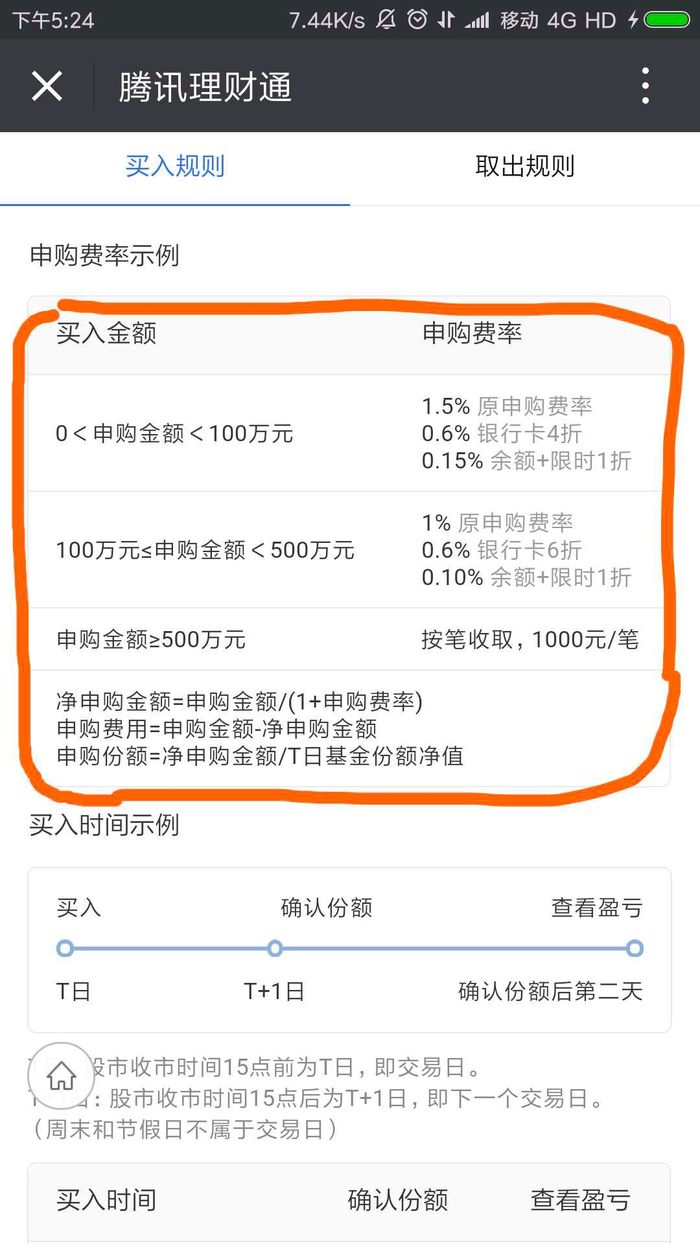
Task: Select the 买入规则 tab
Action: [x=175, y=167]
